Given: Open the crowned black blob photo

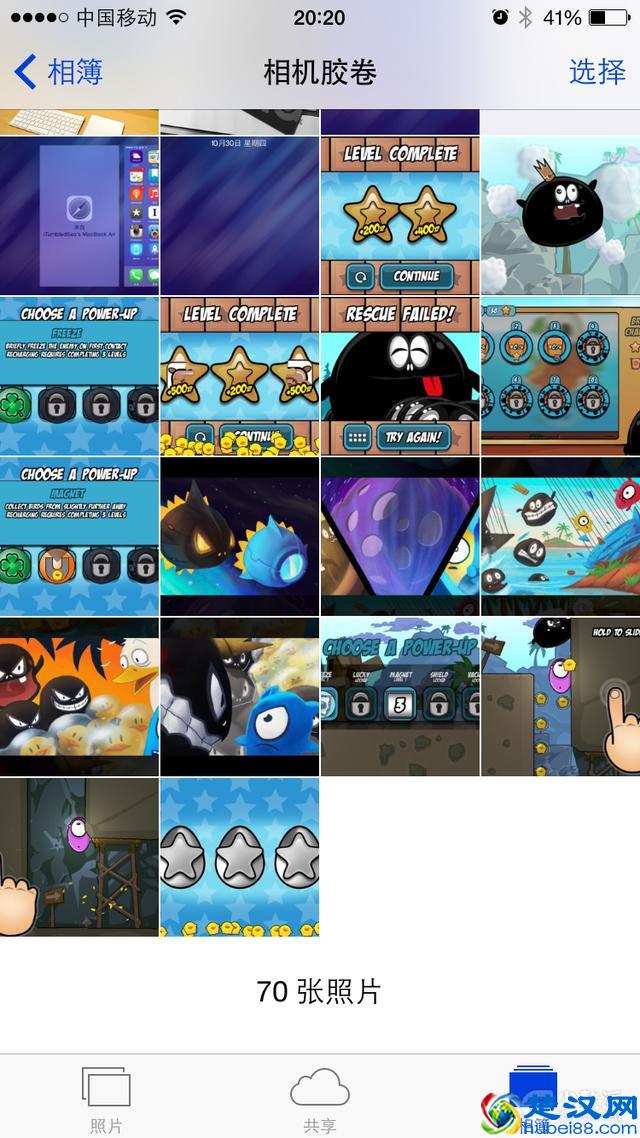Looking at the screenshot, I should click(560, 215).
